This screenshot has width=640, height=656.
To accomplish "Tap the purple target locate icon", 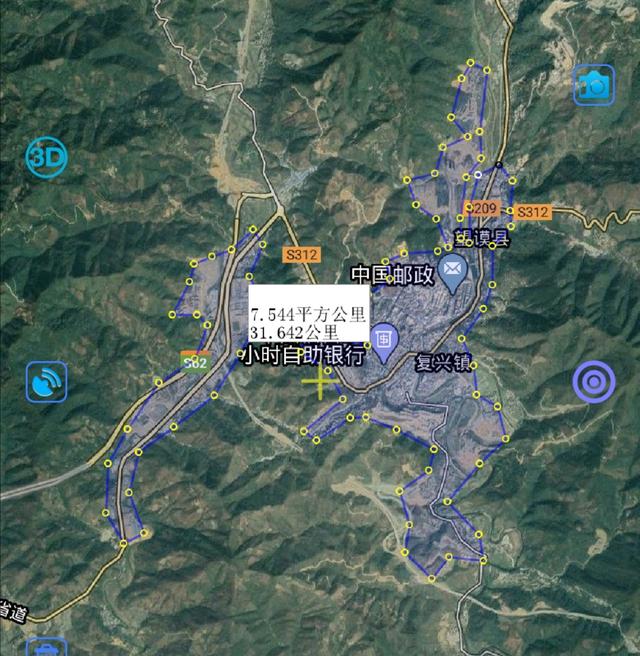I will (x=594, y=382).
